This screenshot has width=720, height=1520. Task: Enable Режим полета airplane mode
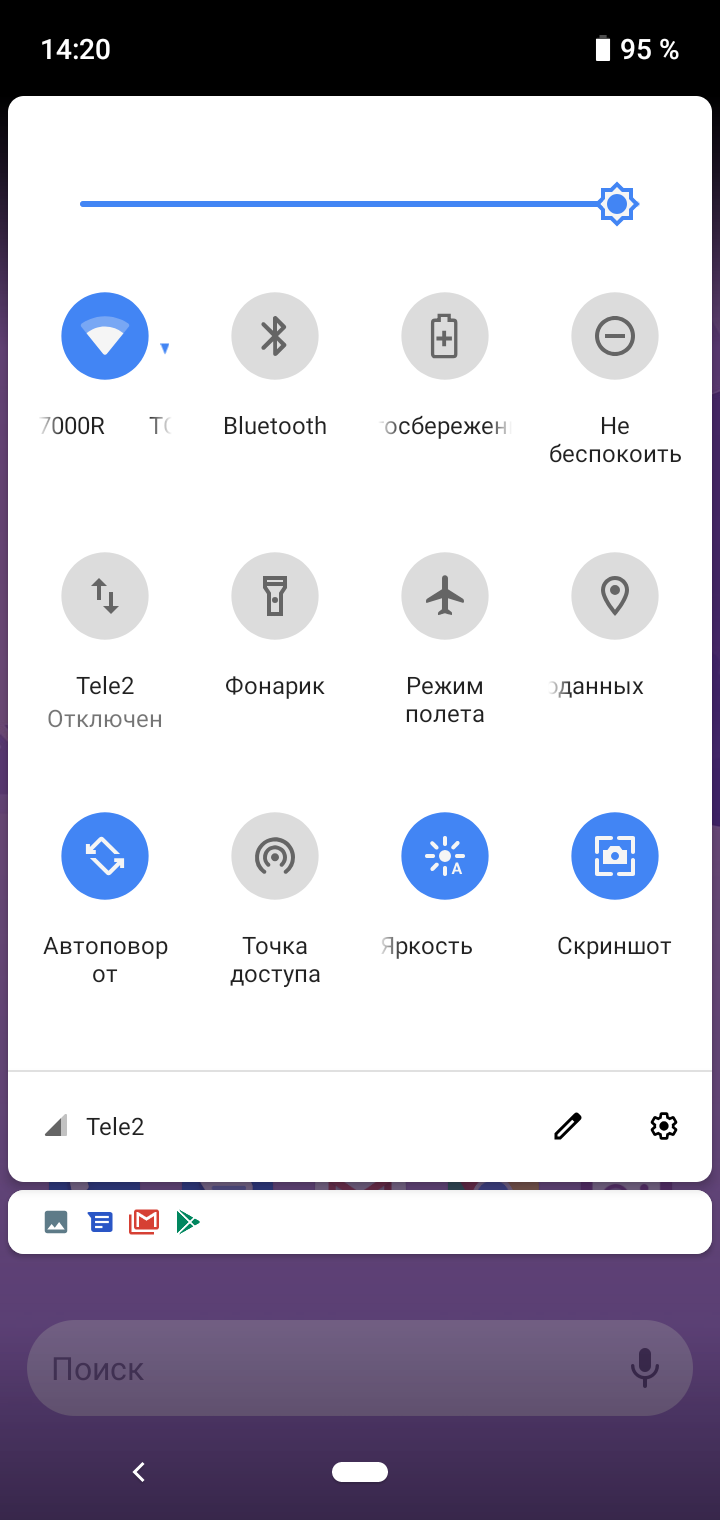[445, 596]
